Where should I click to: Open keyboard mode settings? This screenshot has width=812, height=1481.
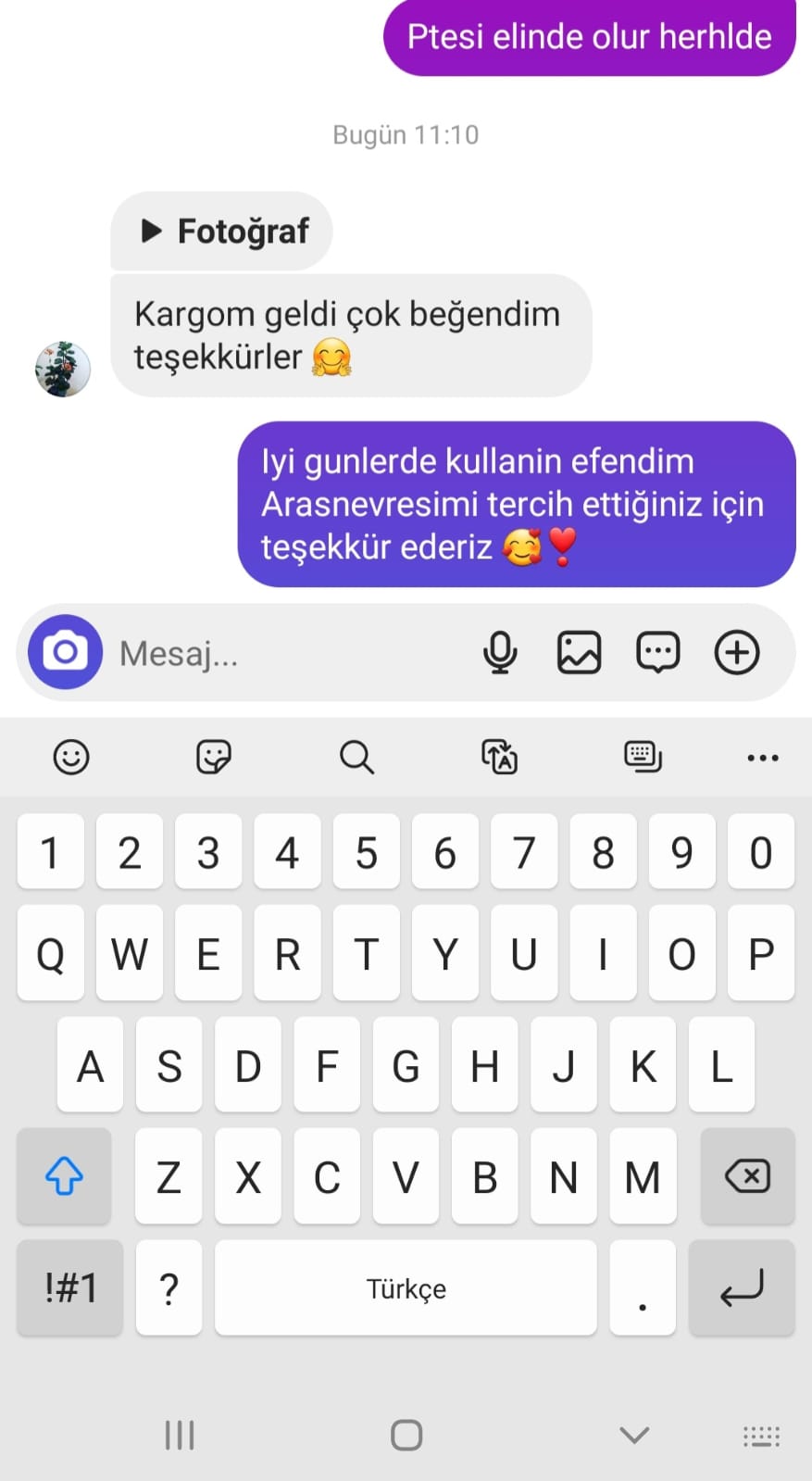pyautogui.click(x=643, y=758)
